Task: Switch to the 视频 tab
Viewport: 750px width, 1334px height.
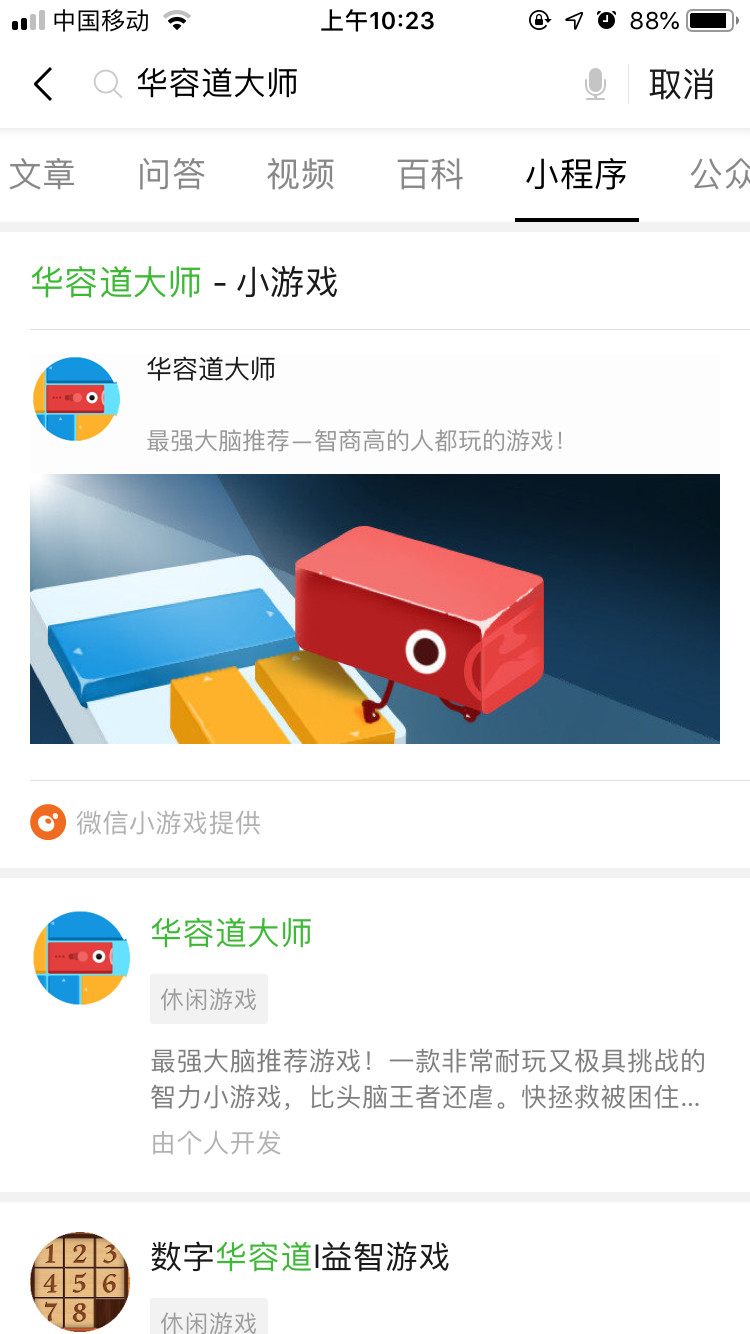Action: tap(300, 174)
